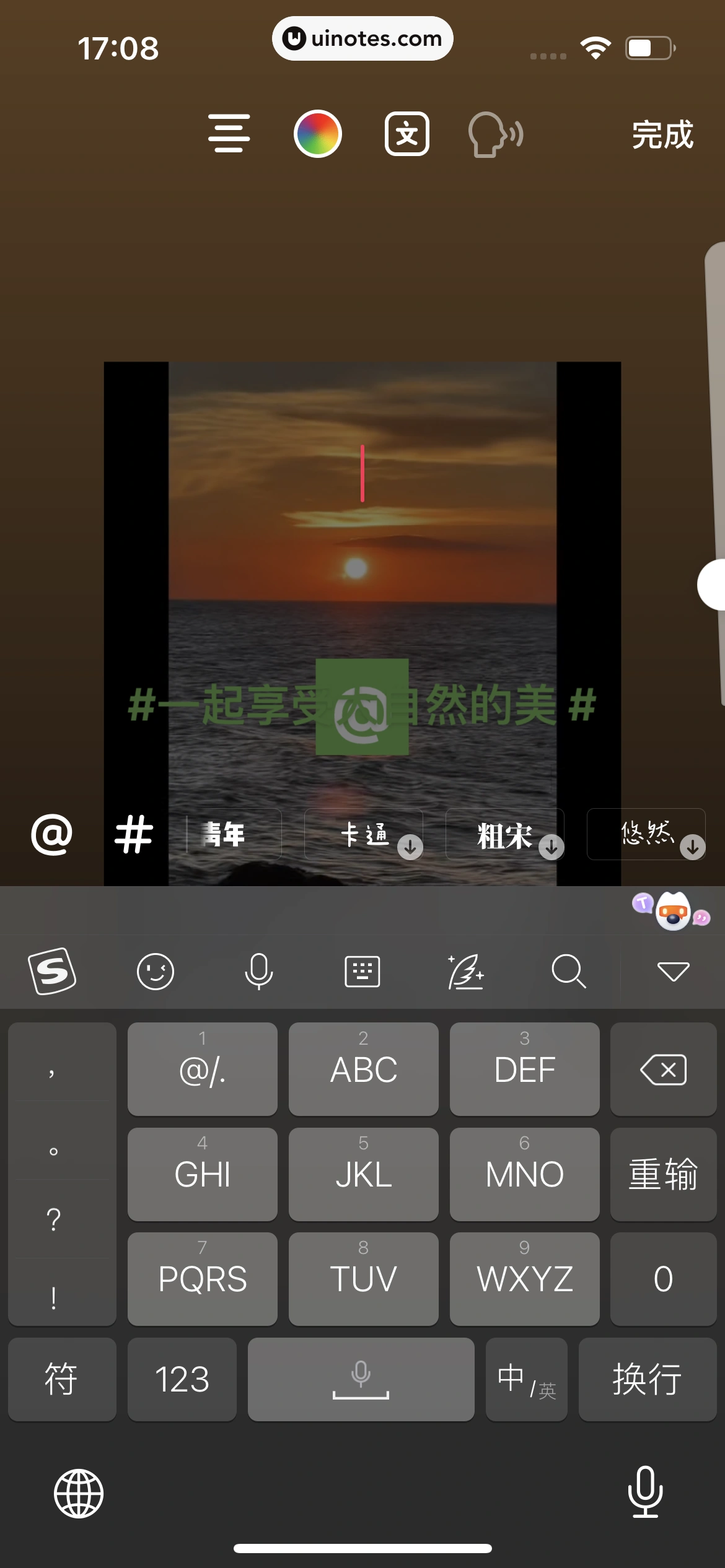Enable dictation with the bottom-right microphone
The image size is (725, 1568).
click(646, 1492)
